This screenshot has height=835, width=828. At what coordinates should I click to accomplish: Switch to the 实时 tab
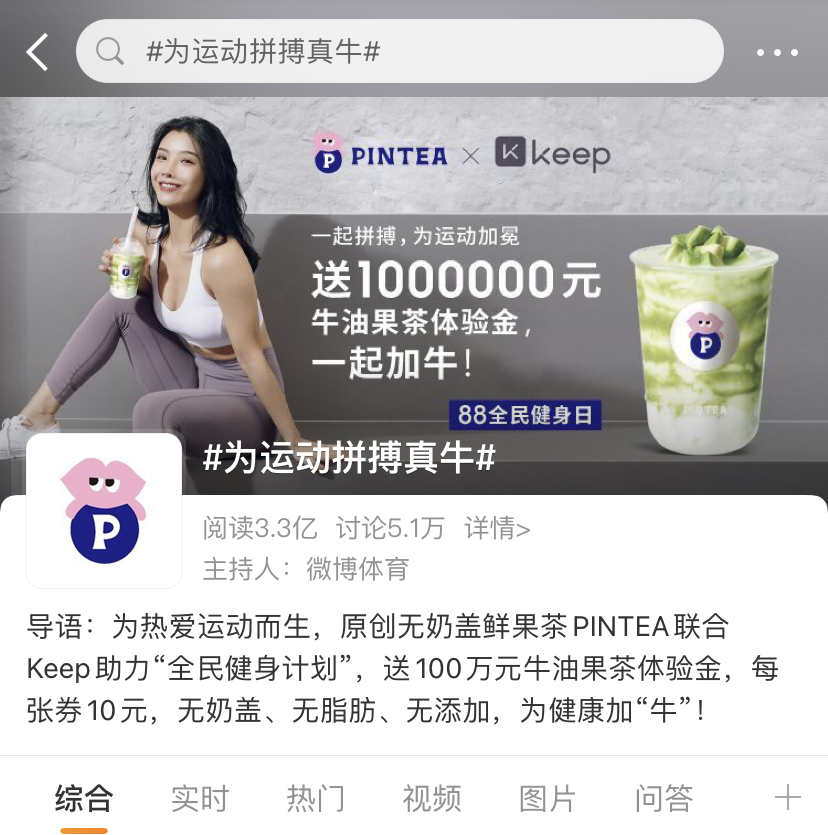200,798
